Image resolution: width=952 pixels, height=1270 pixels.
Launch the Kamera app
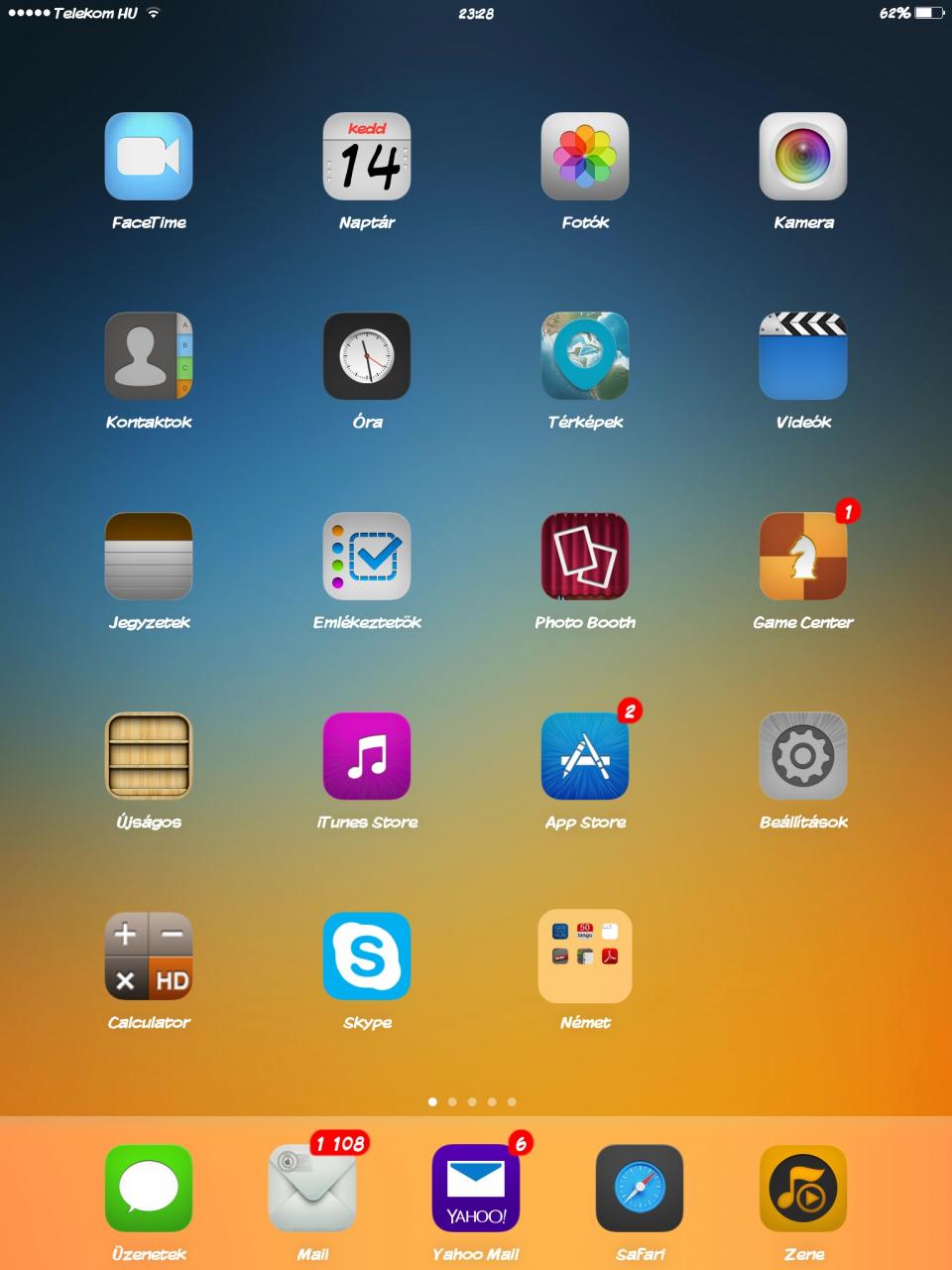coord(803,157)
